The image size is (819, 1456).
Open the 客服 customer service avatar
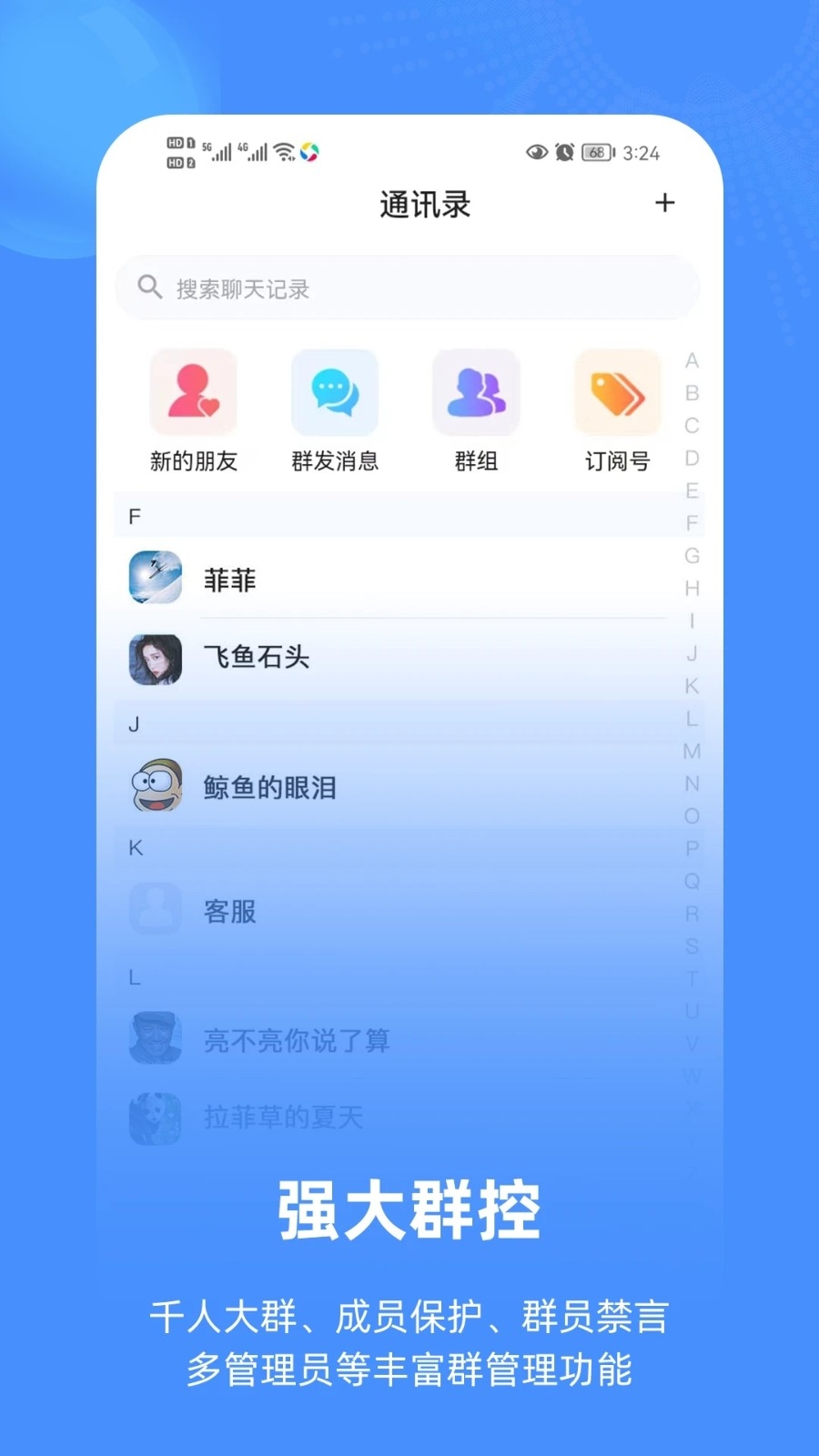click(x=155, y=910)
